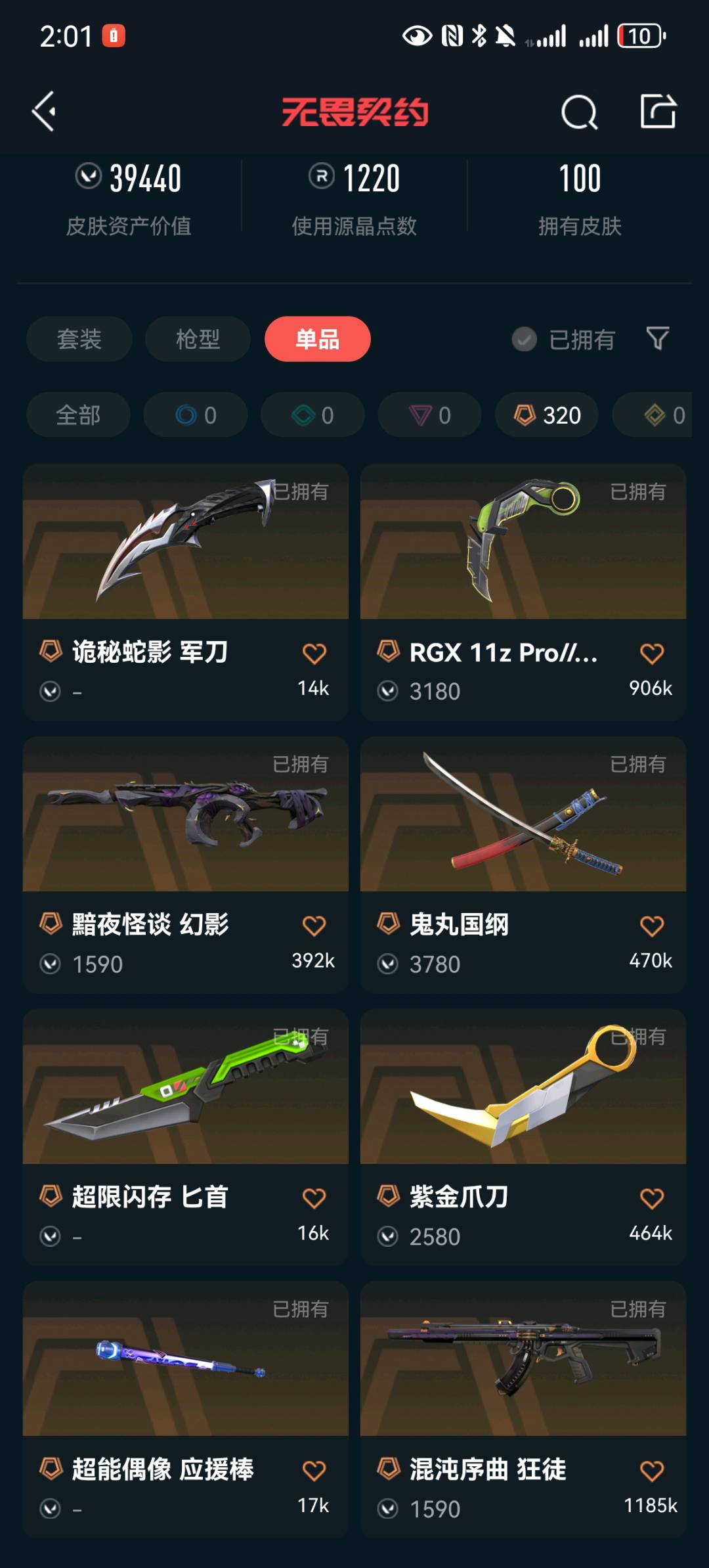Open the funnel filter options
709x1568 pixels.
[x=658, y=339]
